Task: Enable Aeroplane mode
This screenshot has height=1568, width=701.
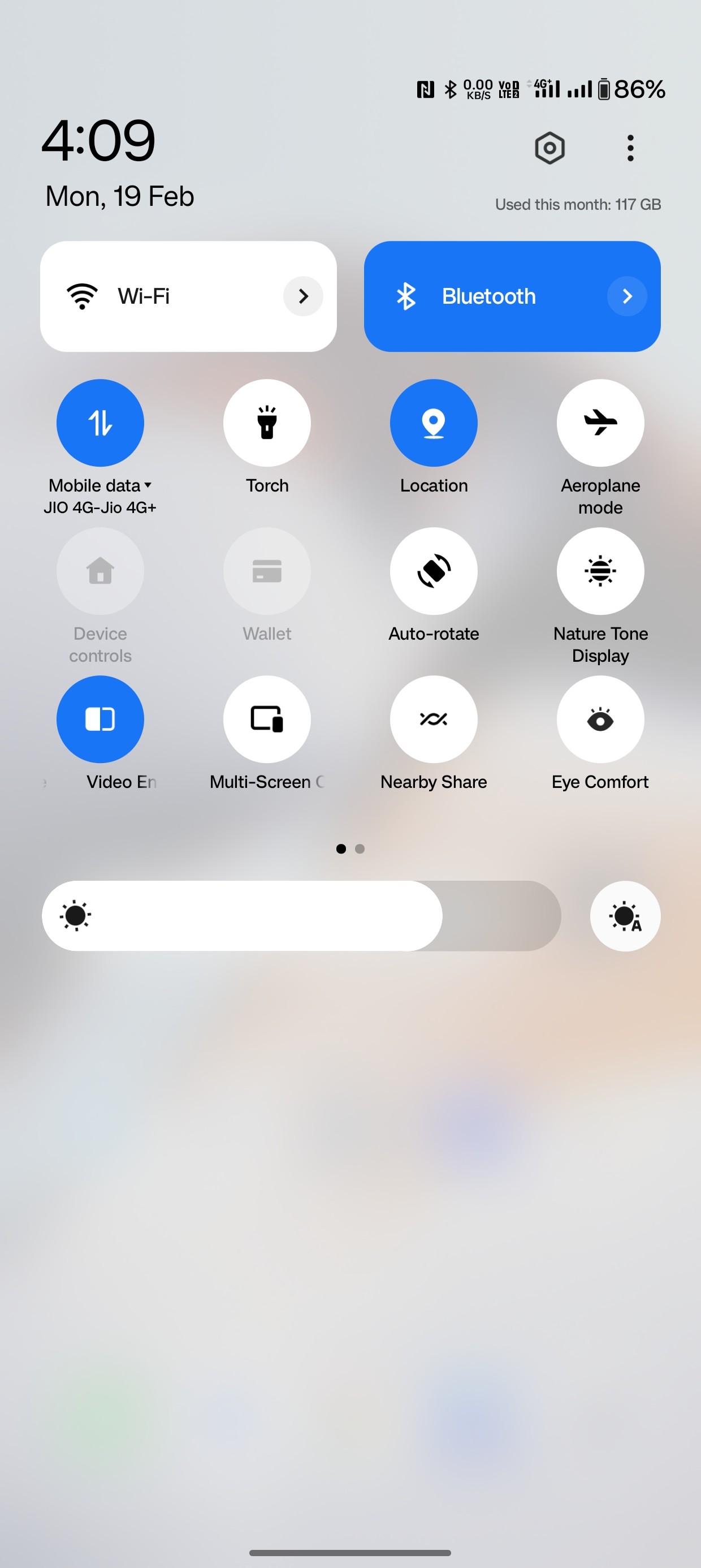Action: pos(600,423)
